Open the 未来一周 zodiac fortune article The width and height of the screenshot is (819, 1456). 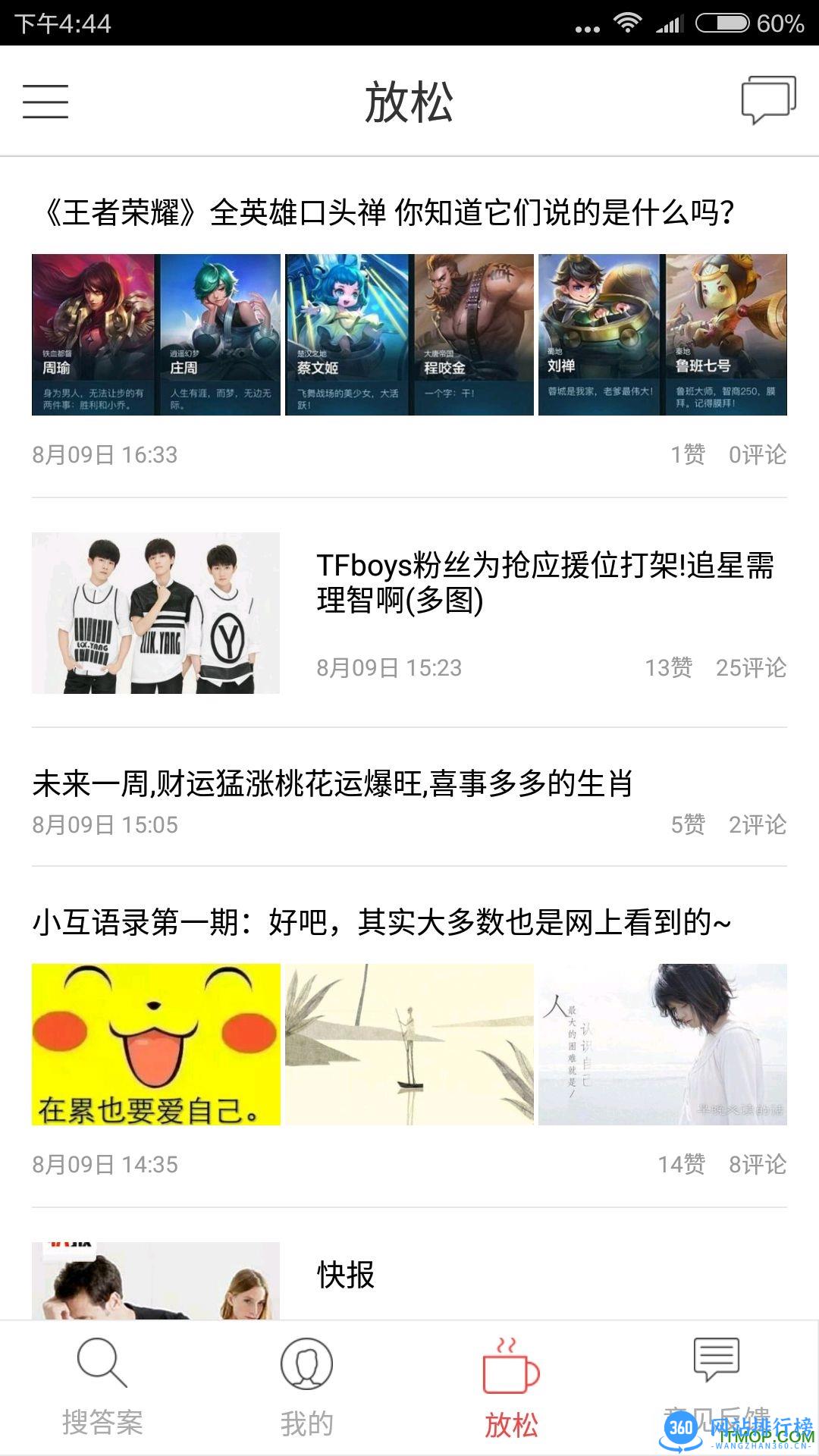332,784
